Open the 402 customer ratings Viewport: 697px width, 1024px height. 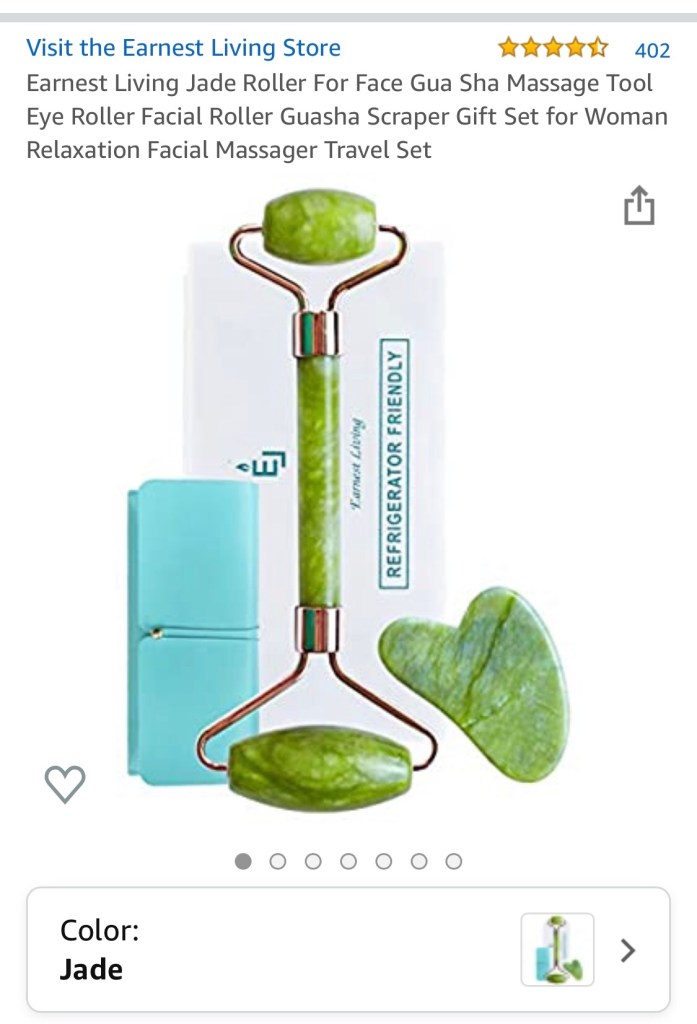pyautogui.click(x=652, y=49)
